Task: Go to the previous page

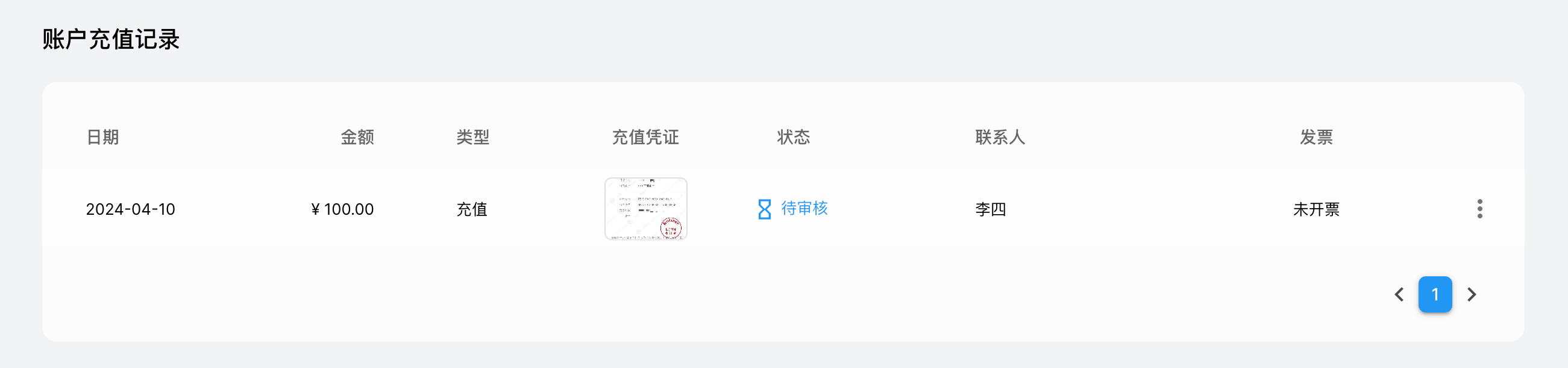Action: point(1399,295)
